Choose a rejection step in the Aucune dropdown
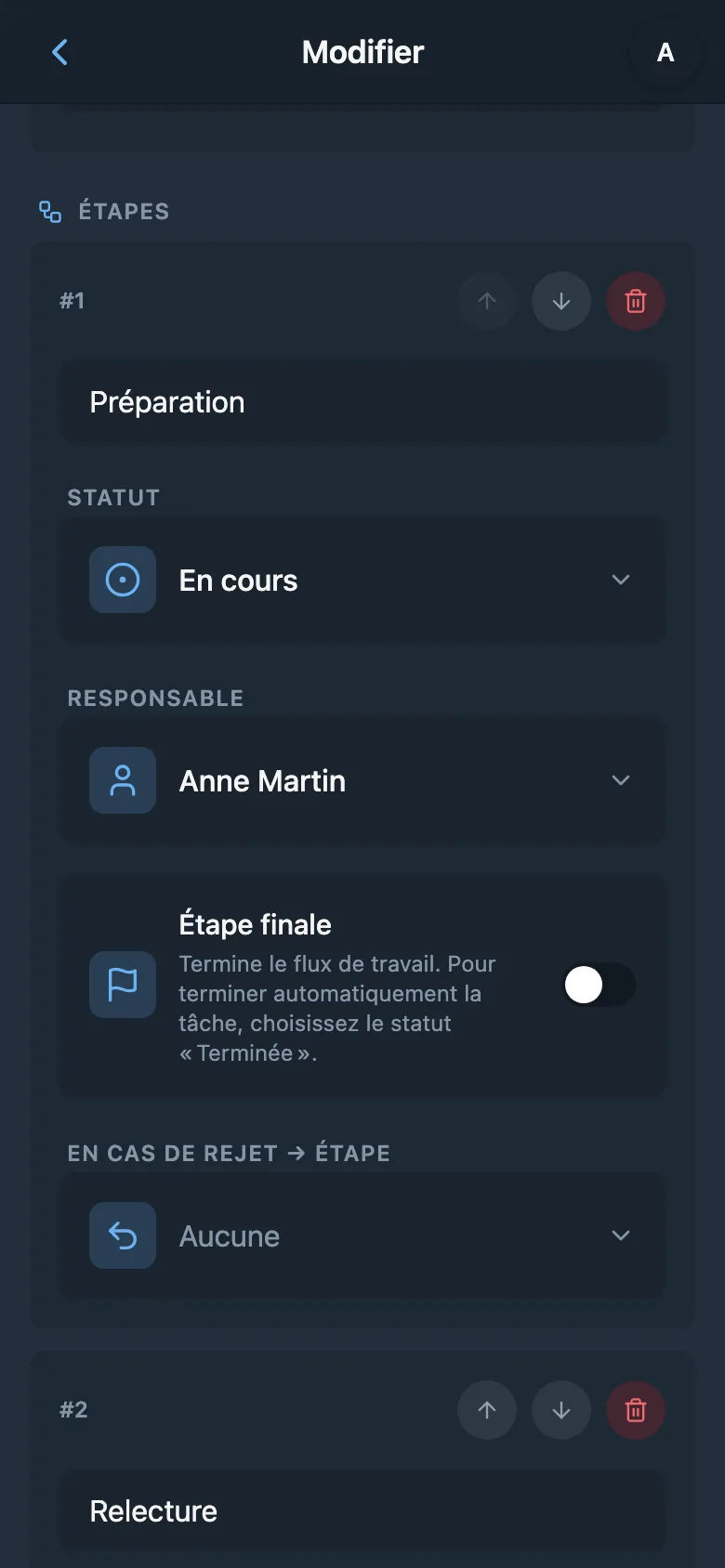725x1568 pixels. [362, 1236]
